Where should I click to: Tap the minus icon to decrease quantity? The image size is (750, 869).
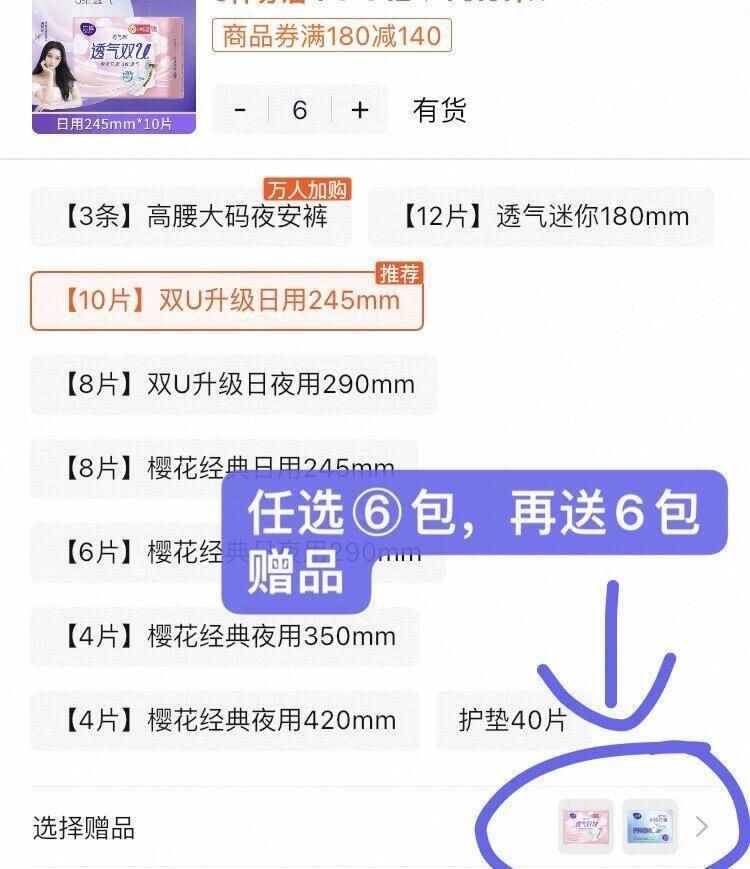click(x=240, y=107)
